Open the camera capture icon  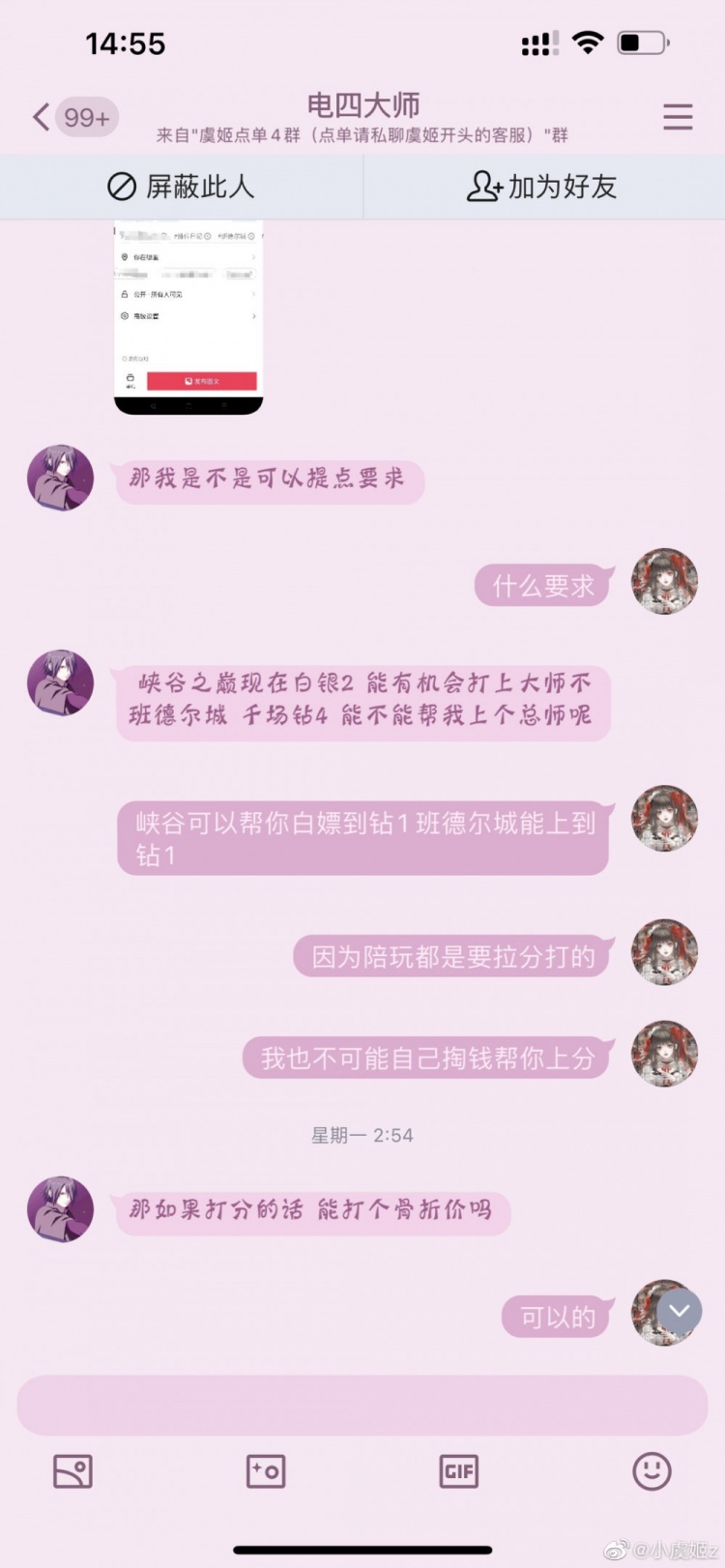pyautogui.click(x=266, y=1471)
